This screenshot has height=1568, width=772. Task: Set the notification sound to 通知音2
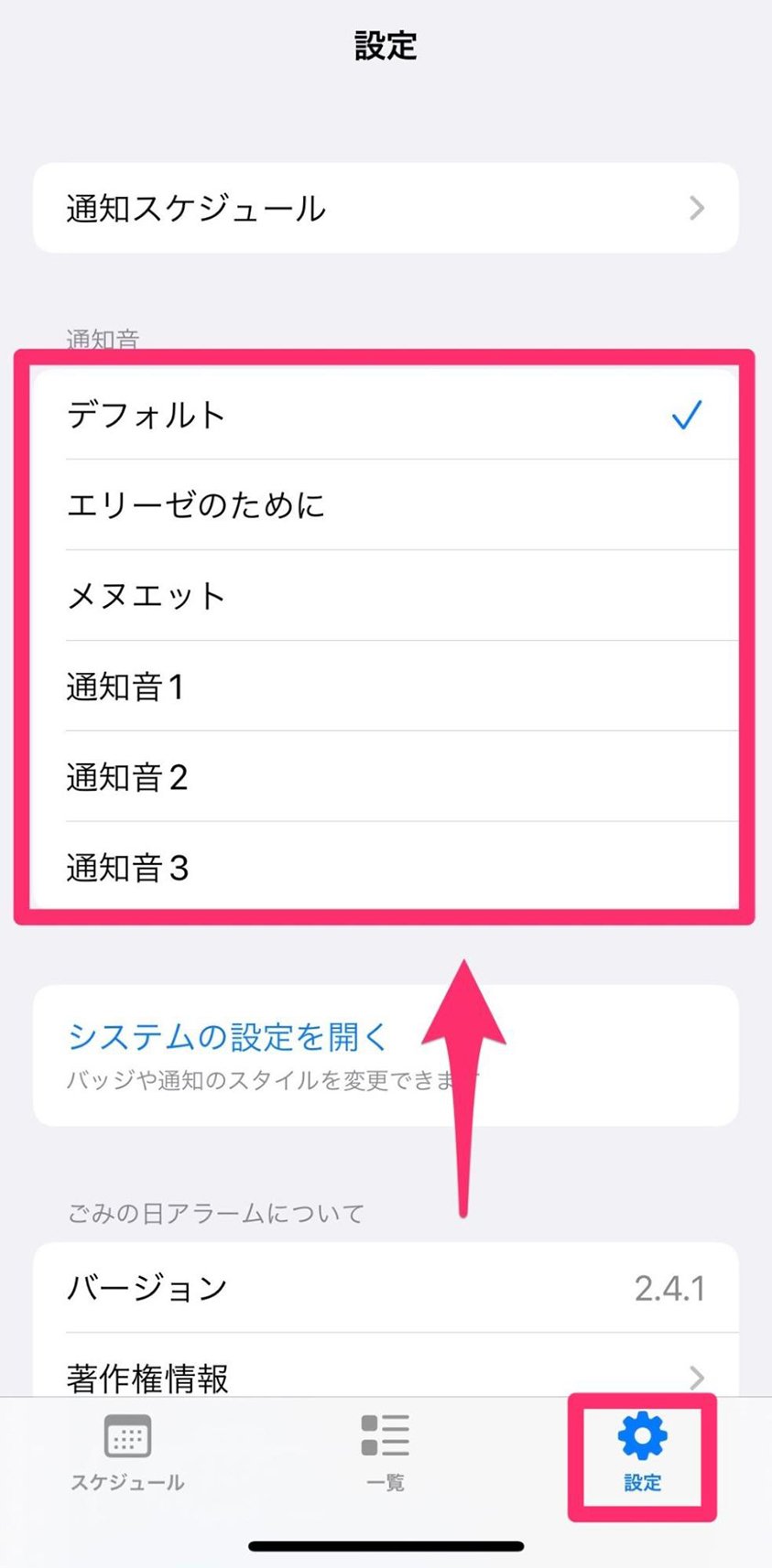click(385, 777)
